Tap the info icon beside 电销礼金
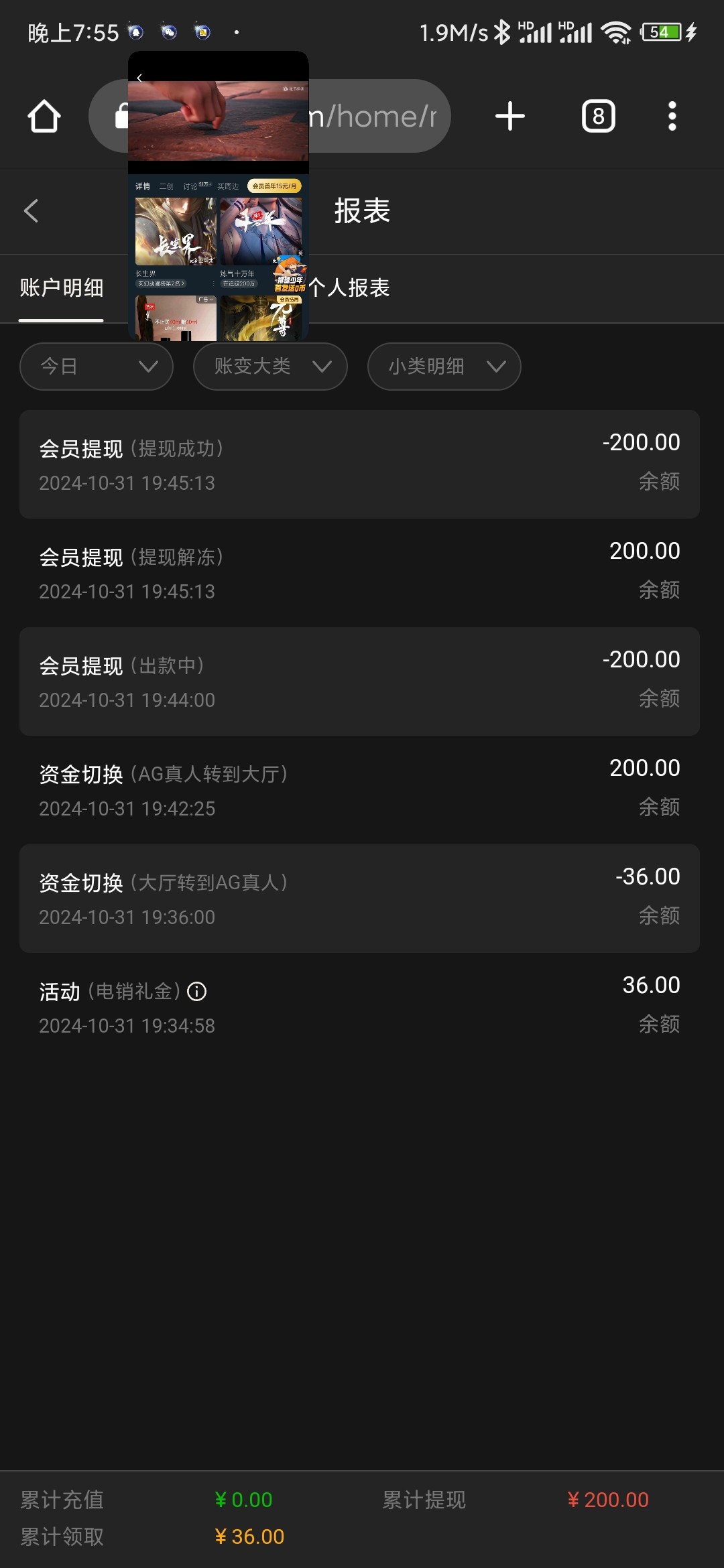 [x=196, y=991]
